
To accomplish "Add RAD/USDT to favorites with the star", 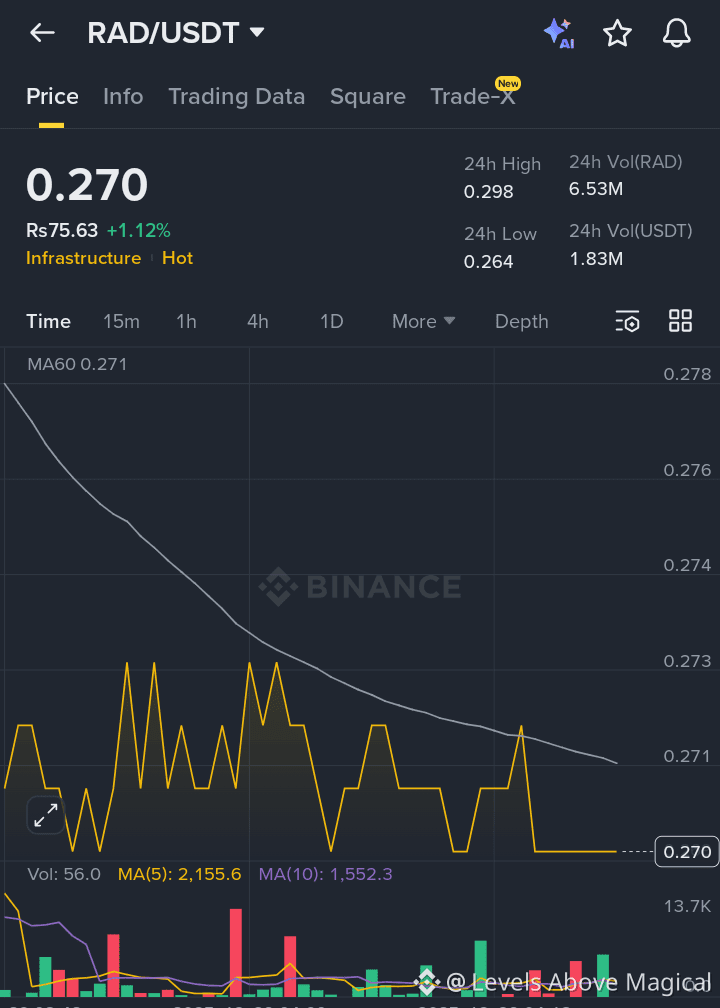I will coord(617,33).
